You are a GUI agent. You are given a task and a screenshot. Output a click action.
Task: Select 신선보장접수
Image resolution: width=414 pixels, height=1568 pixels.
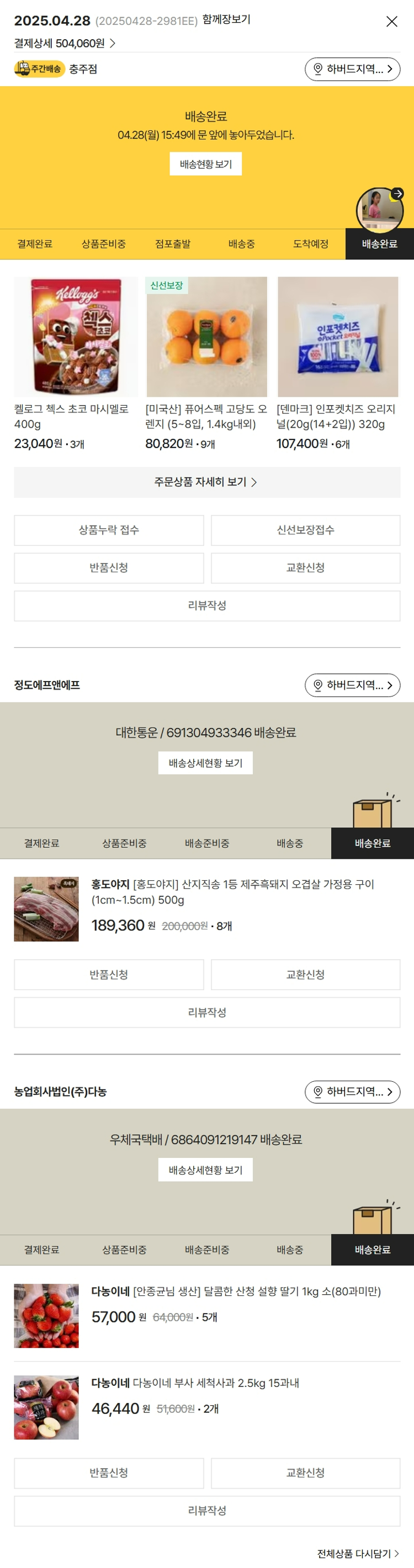[x=305, y=530]
